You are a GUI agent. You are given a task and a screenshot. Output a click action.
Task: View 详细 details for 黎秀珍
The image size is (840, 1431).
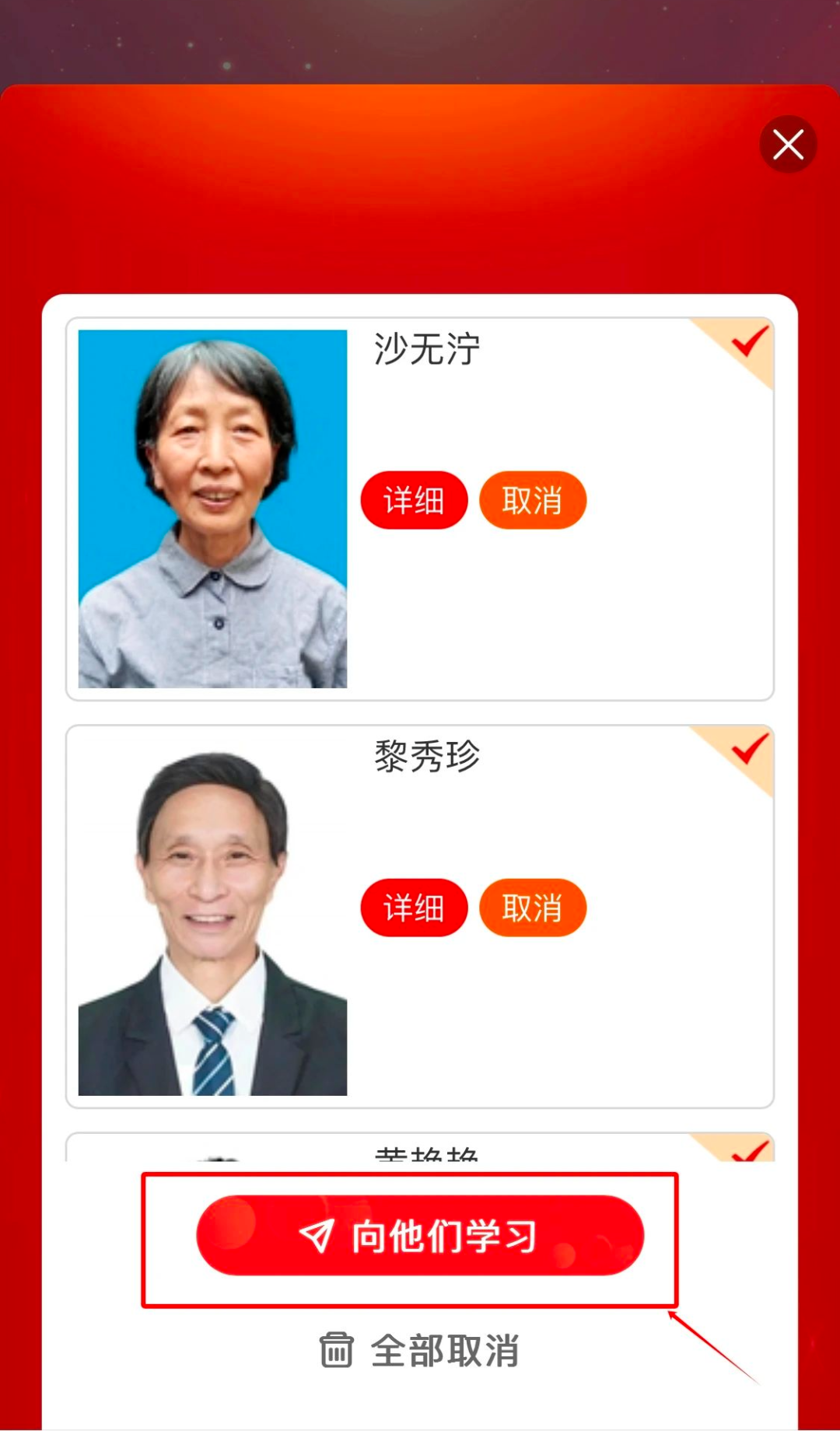coord(414,908)
